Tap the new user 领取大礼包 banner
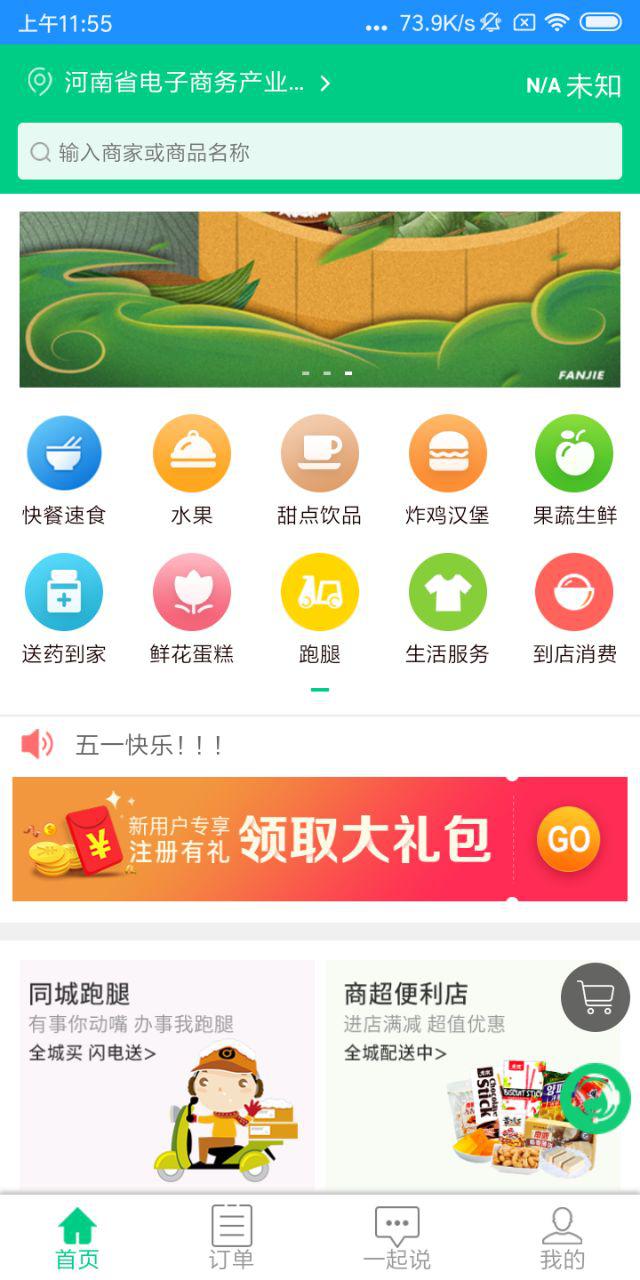The image size is (640, 1280). coord(320,839)
